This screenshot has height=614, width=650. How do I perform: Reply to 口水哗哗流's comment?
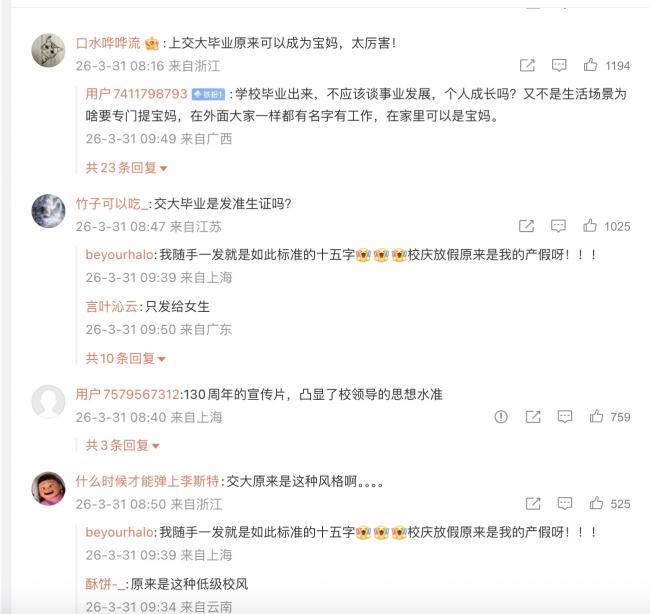coord(559,65)
